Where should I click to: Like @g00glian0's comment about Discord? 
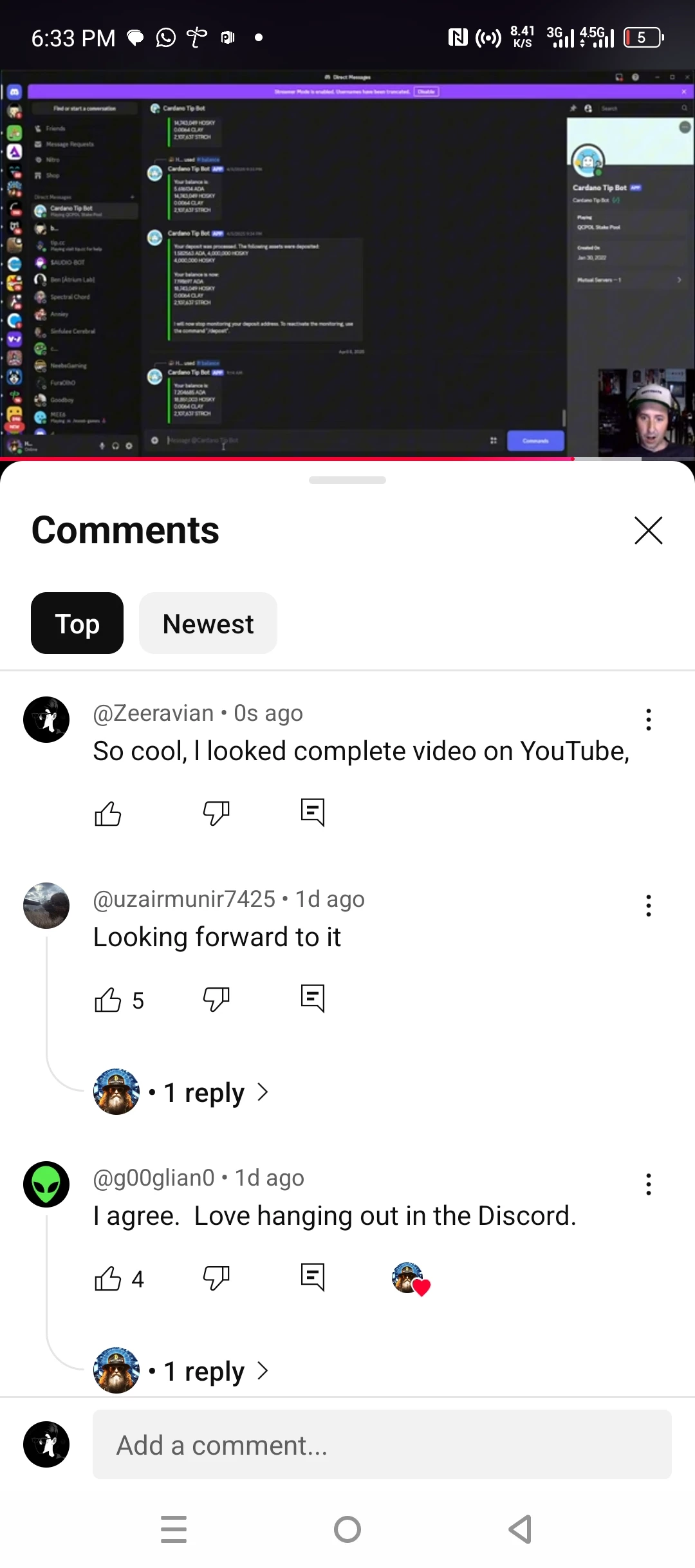108,1278
